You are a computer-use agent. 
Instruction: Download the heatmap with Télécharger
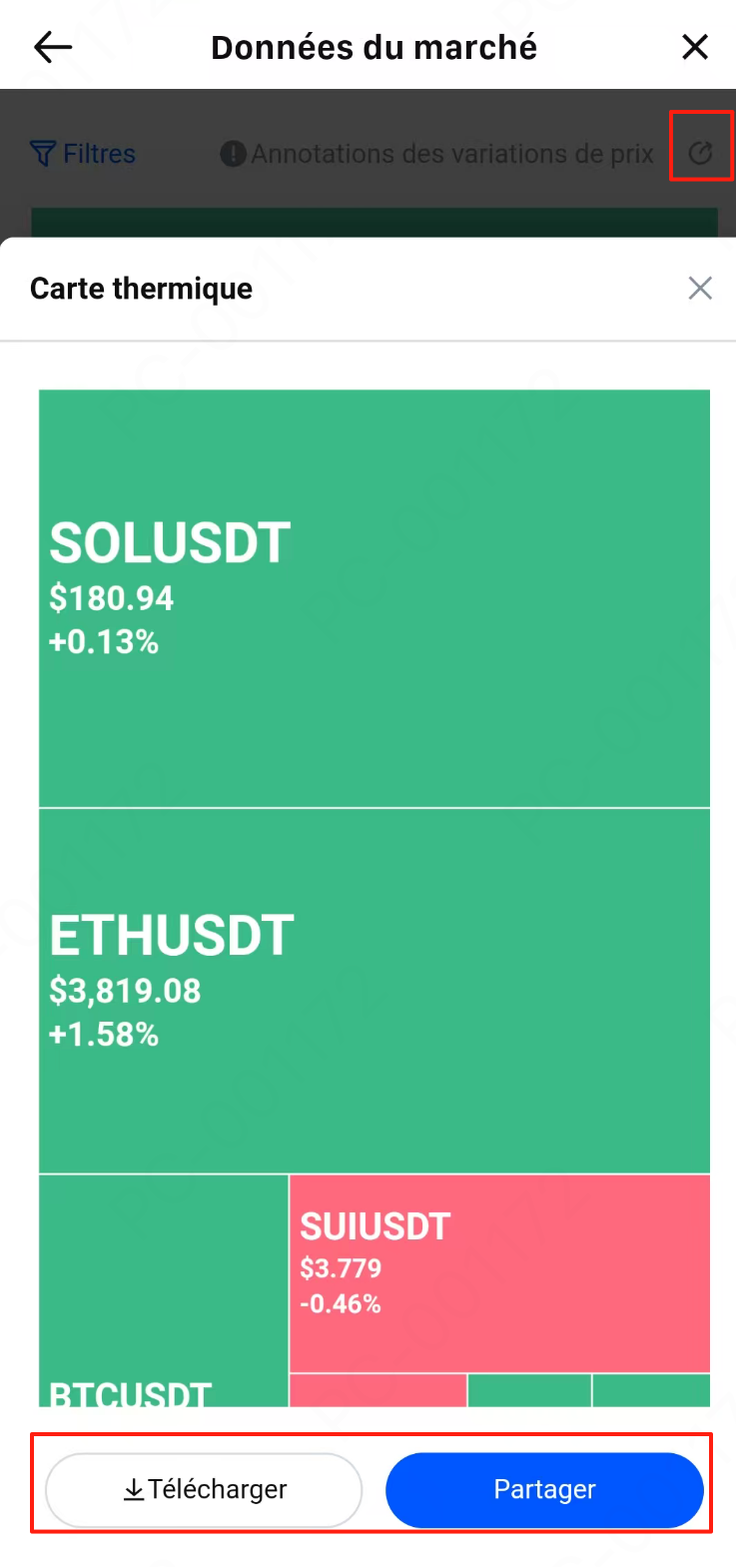coord(204,1489)
